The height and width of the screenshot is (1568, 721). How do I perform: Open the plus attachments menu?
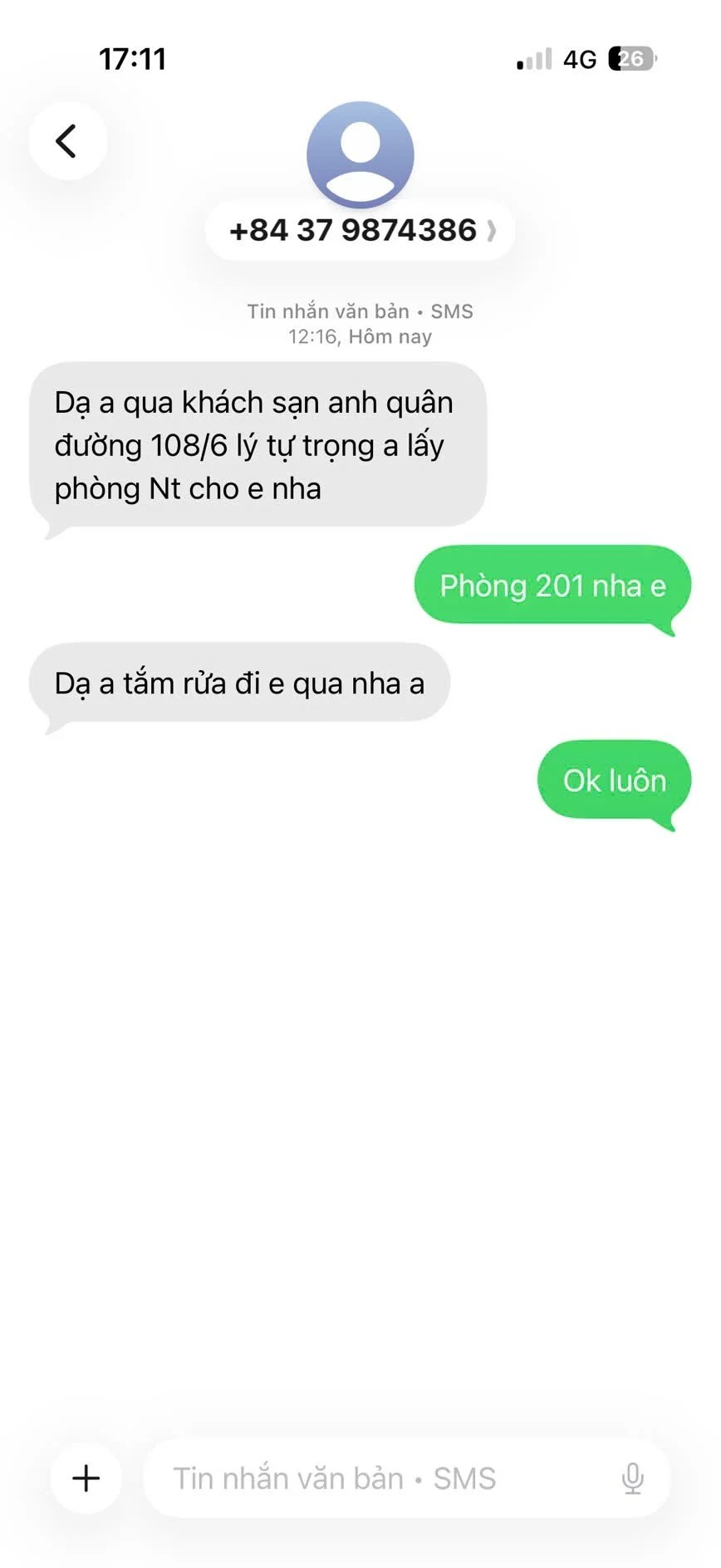click(x=86, y=1478)
